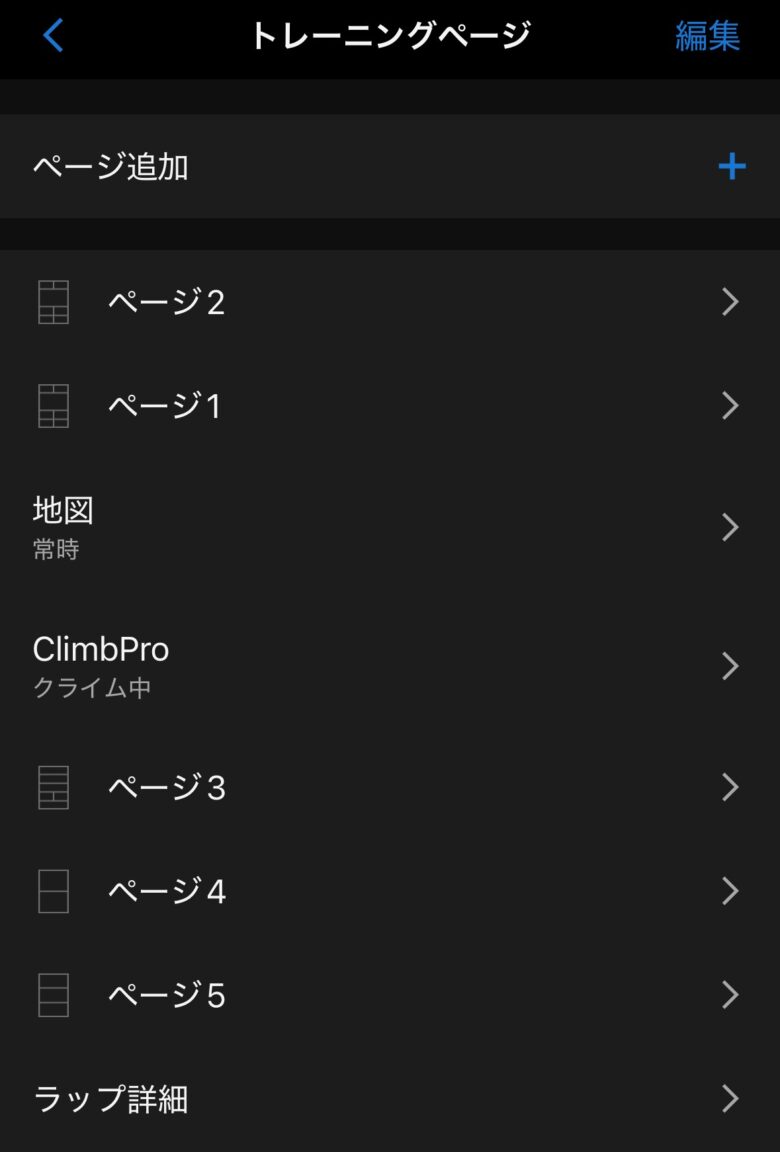Open the 地図 settings row
Image resolution: width=780 pixels, height=1152 pixels.
click(x=389, y=527)
